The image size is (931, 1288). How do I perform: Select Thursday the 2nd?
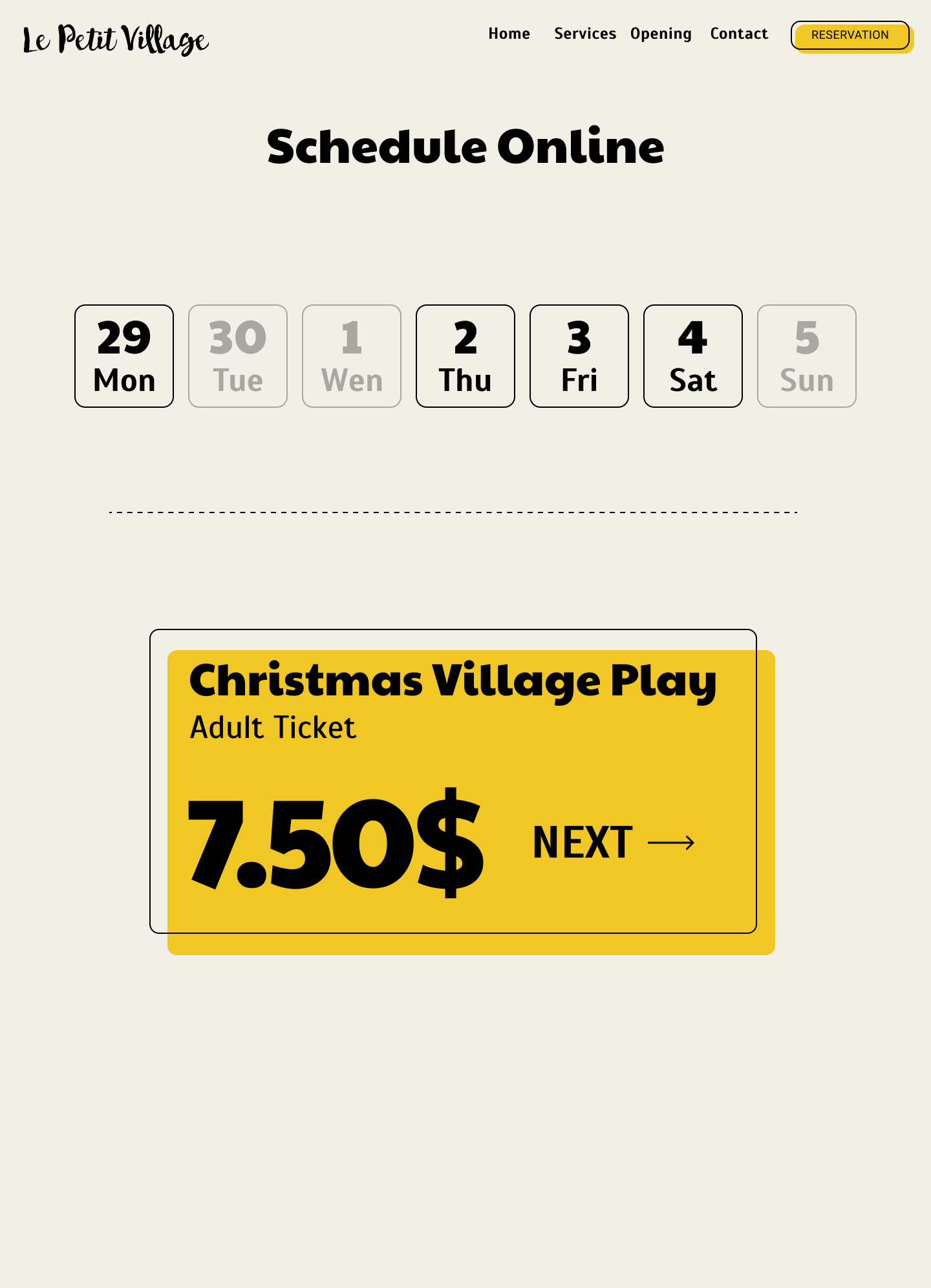(465, 356)
